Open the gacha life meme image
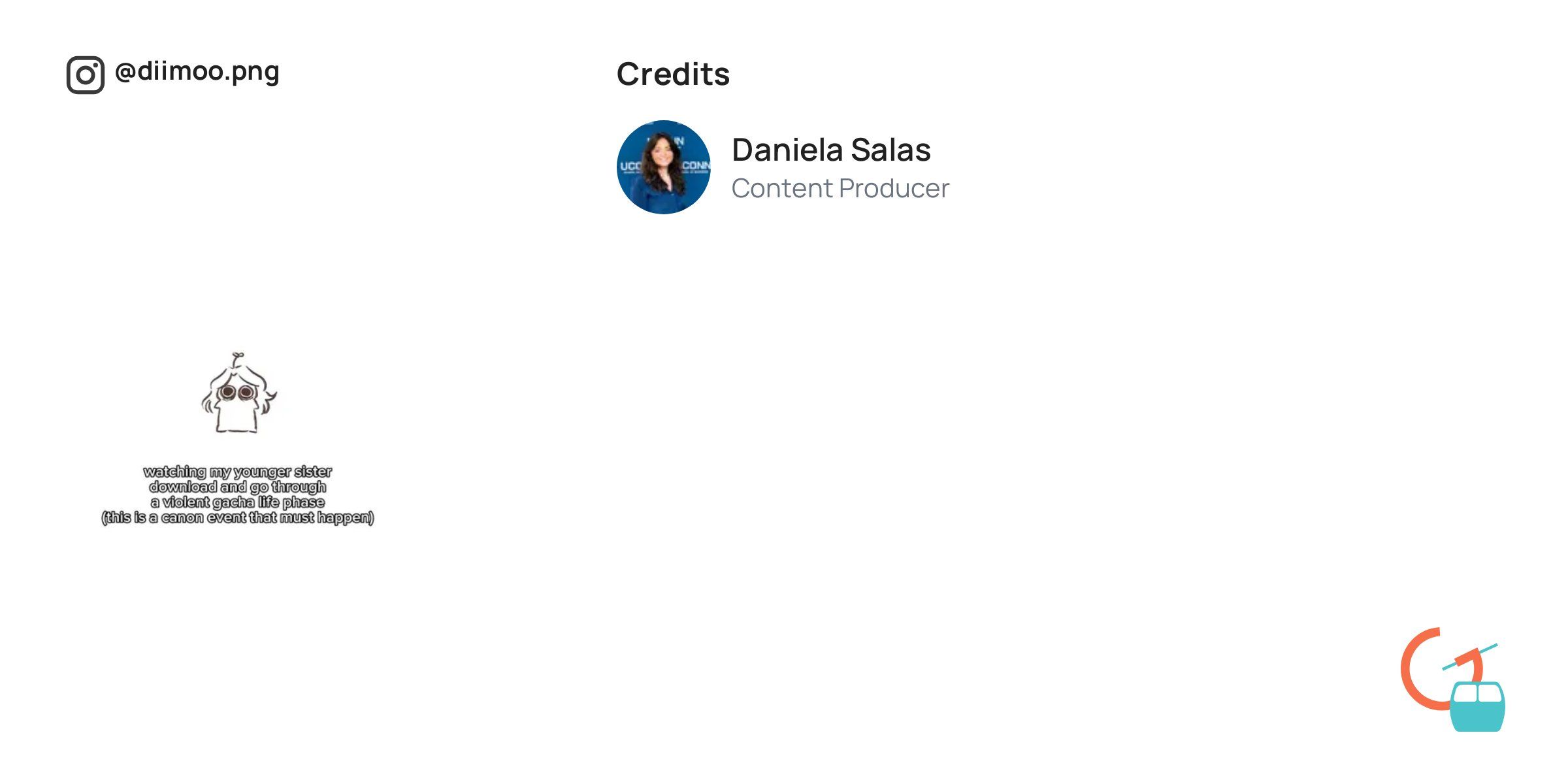1568x784 pixels. coord(238,439)
